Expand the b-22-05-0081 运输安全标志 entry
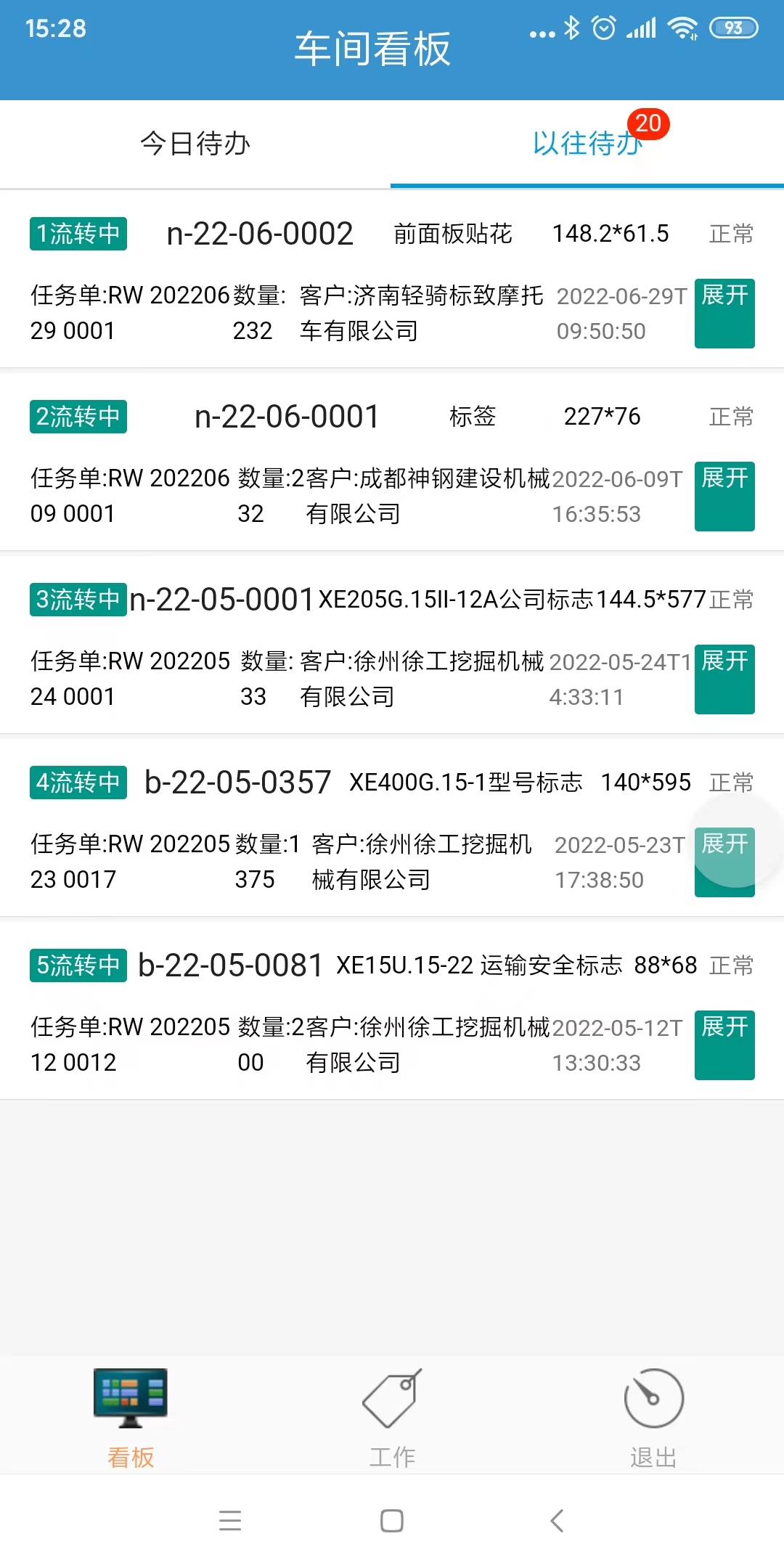The image size is (784, 1568). (724, 1045)
